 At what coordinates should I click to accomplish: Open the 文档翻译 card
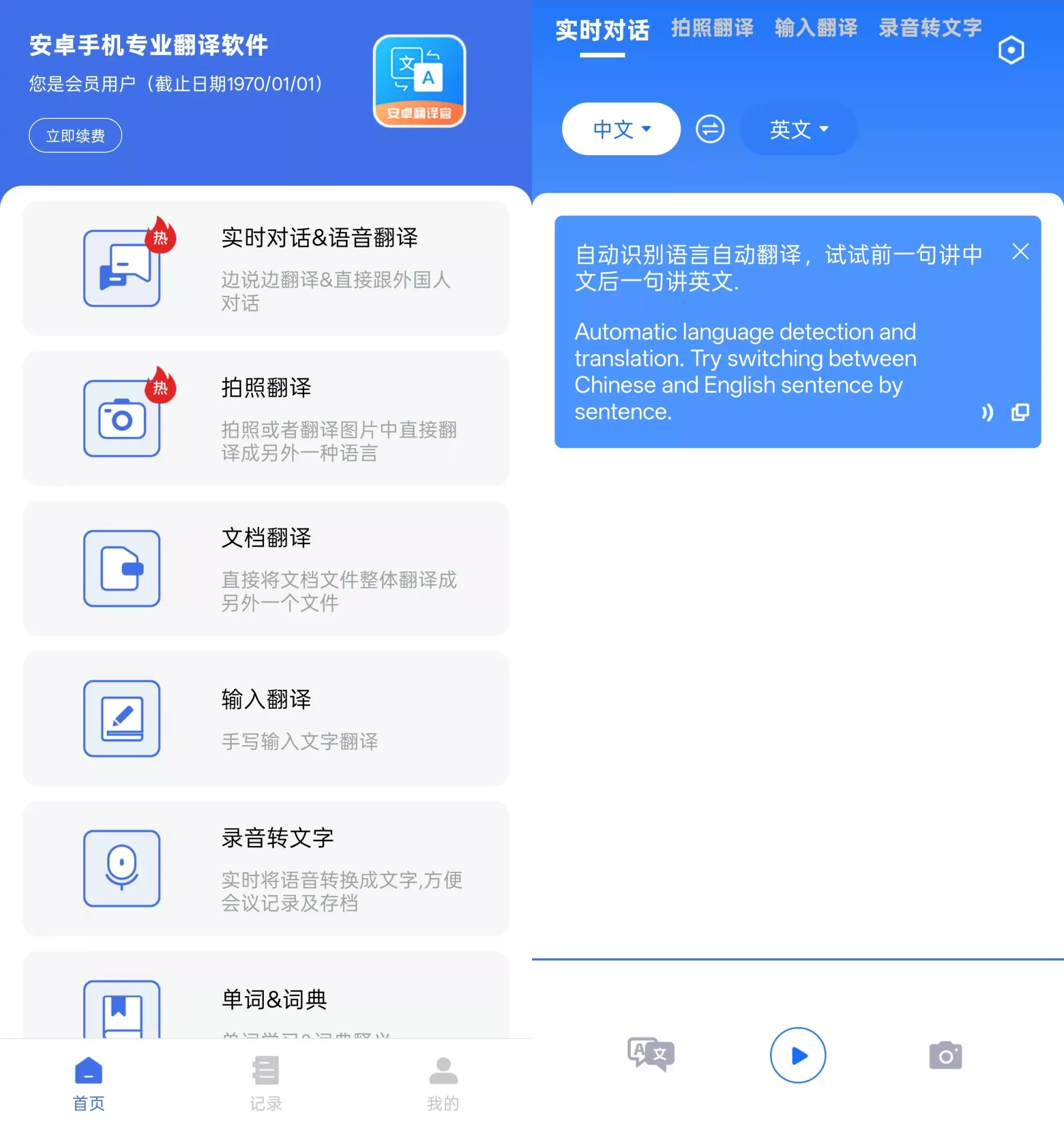pyautogui.click(x=266, y=568)
